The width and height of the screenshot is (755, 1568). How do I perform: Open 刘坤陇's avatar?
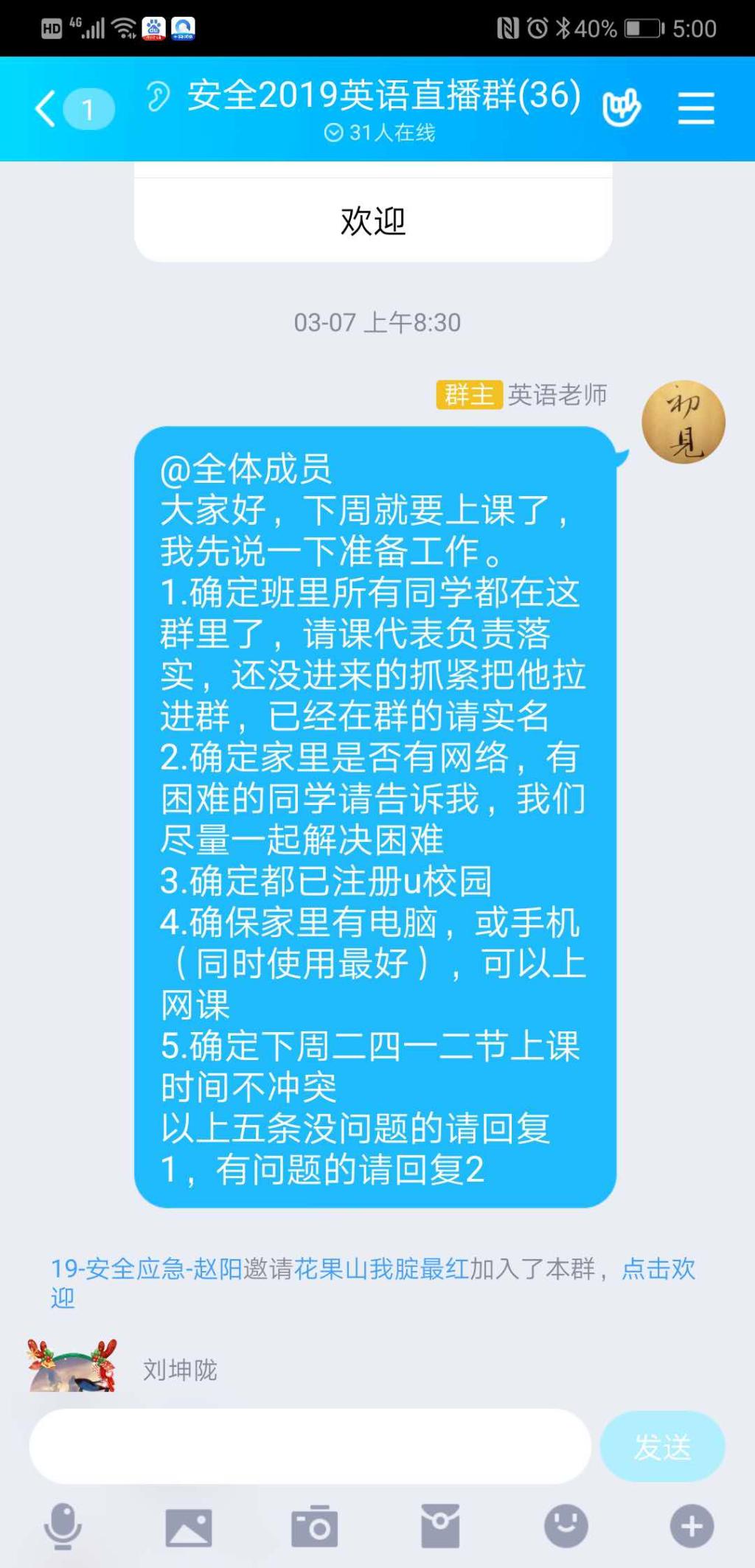[x=72, y=1367]
